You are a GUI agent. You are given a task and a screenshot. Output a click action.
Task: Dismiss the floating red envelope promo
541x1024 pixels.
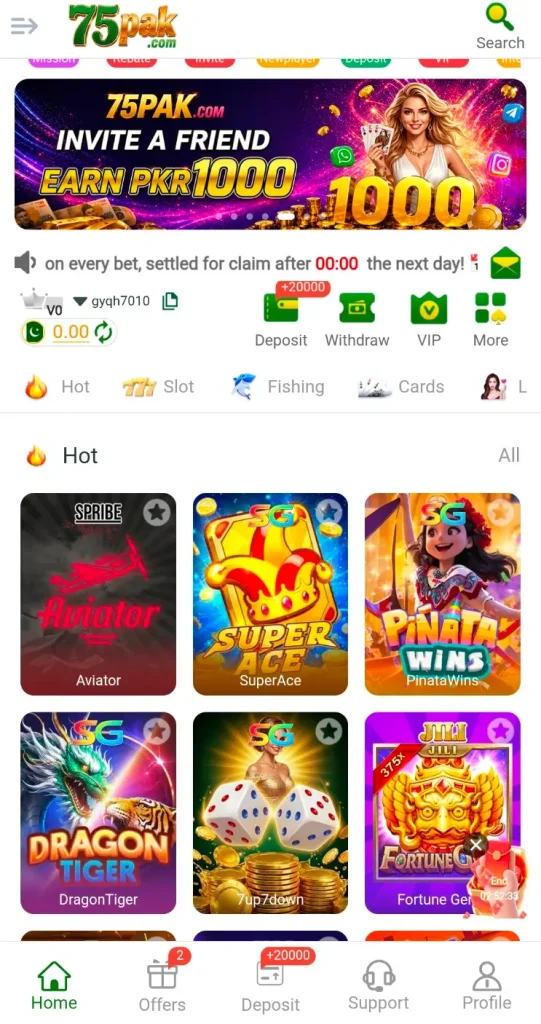(476, 845)
